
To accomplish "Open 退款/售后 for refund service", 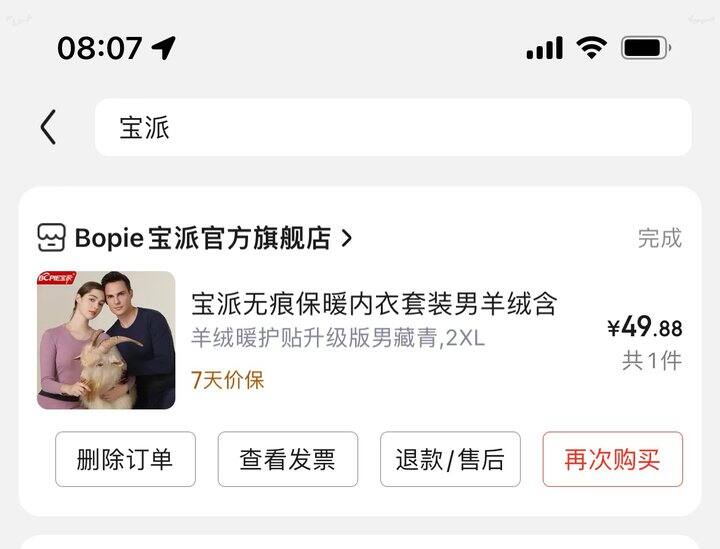I will pos(450,459).
